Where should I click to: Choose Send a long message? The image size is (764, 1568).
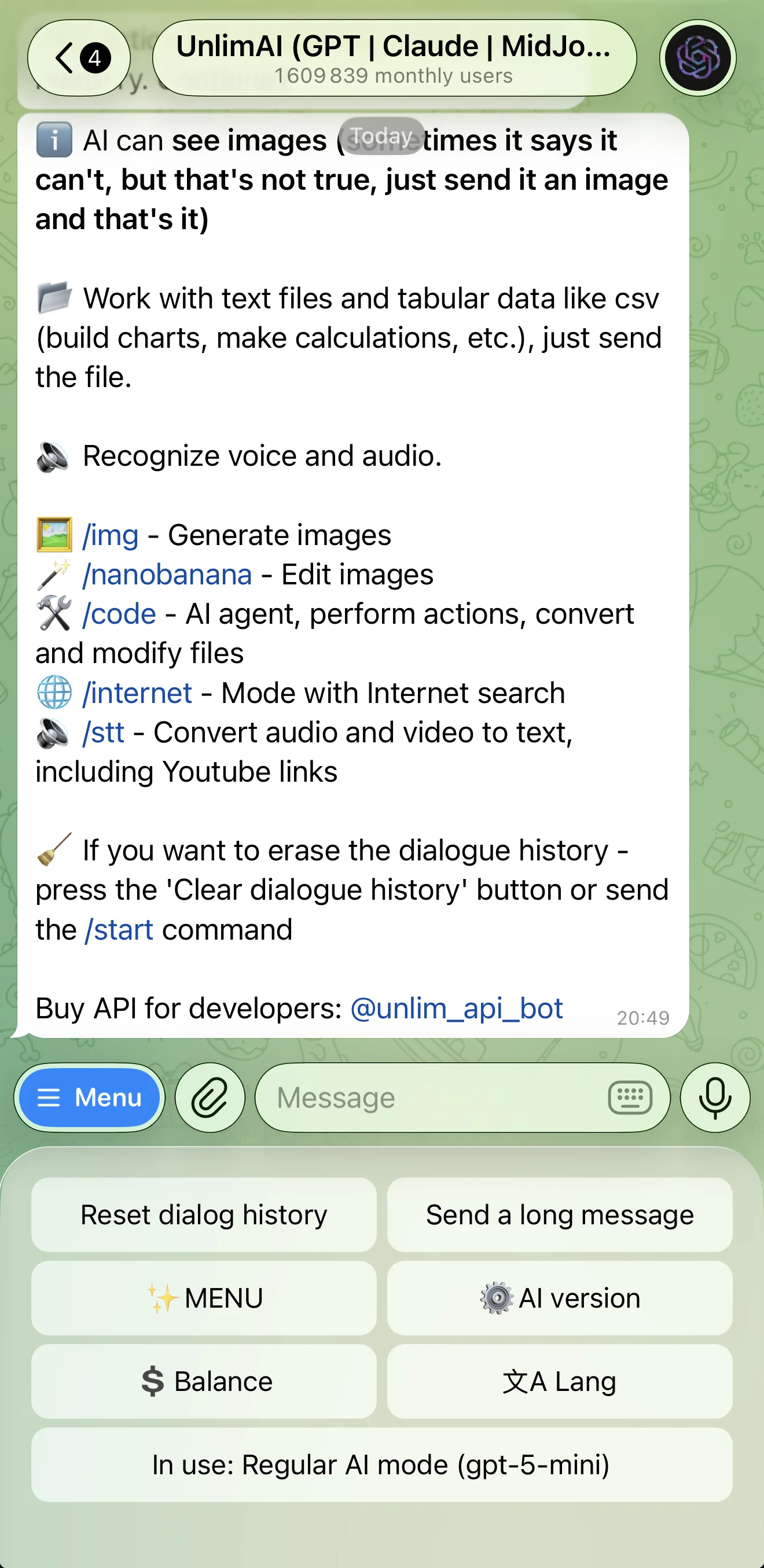[x=560, y=1214]
